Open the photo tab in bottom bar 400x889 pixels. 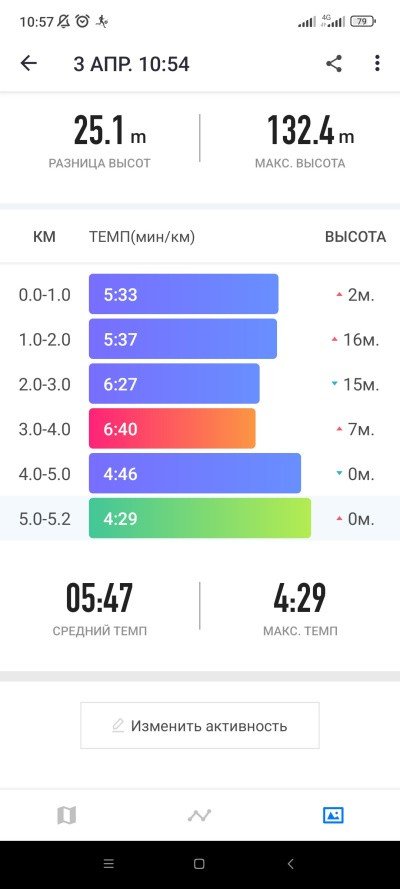333,815
